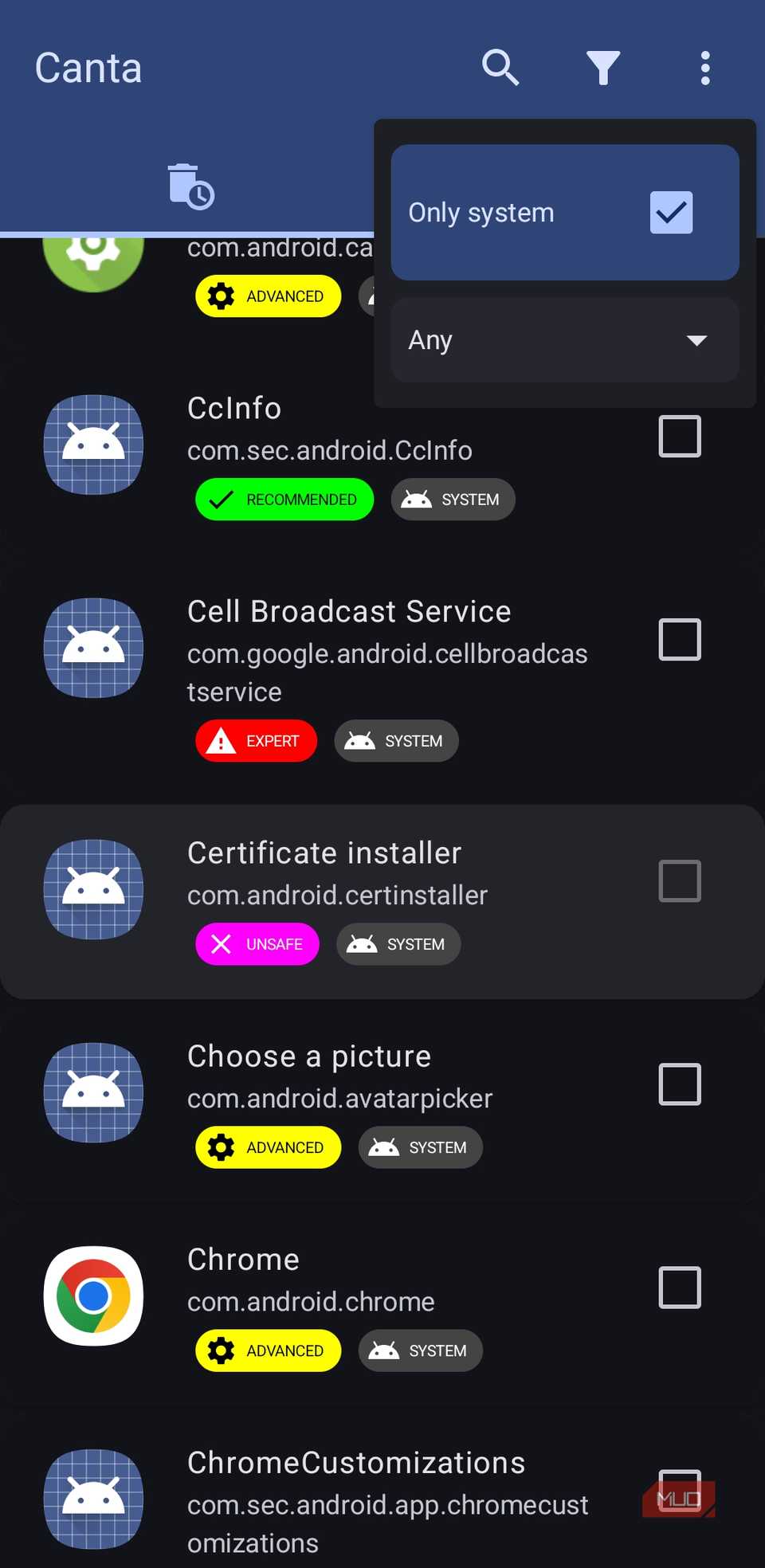
Task: Click the ChromeCustomizations app icon
Action: coord(93,1499)
